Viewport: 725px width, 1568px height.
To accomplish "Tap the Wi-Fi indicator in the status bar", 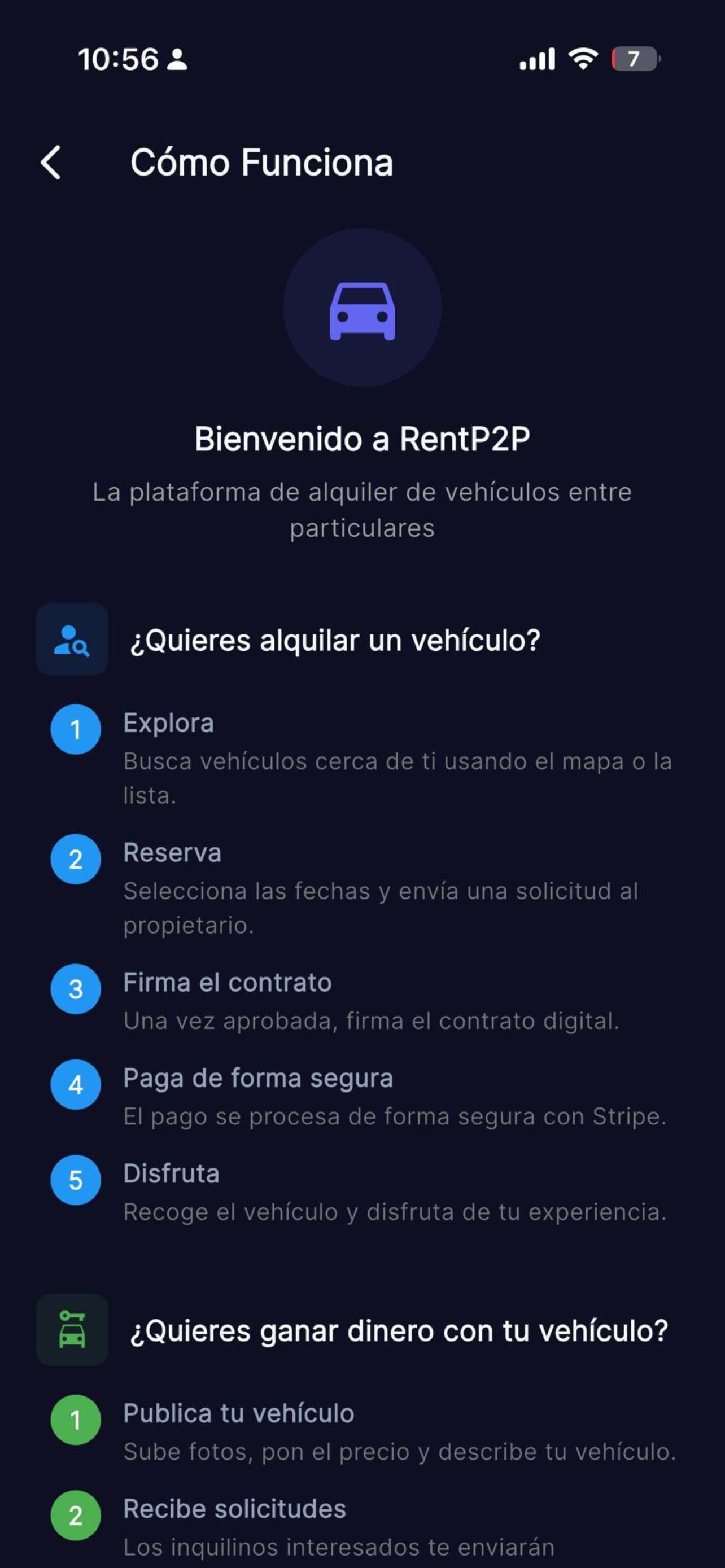I will click(583, 59).
